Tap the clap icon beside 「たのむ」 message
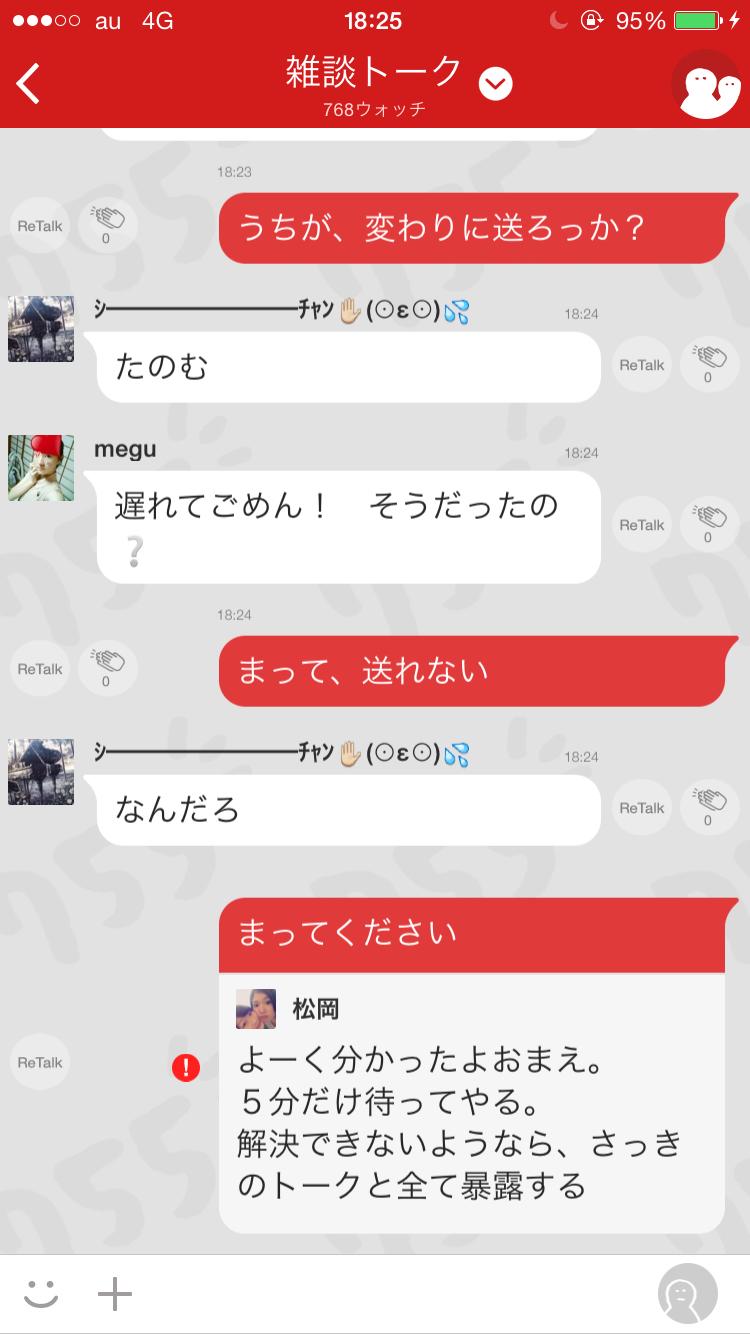The width and height of the screenshot is (750, 1334). pos(708,364)
